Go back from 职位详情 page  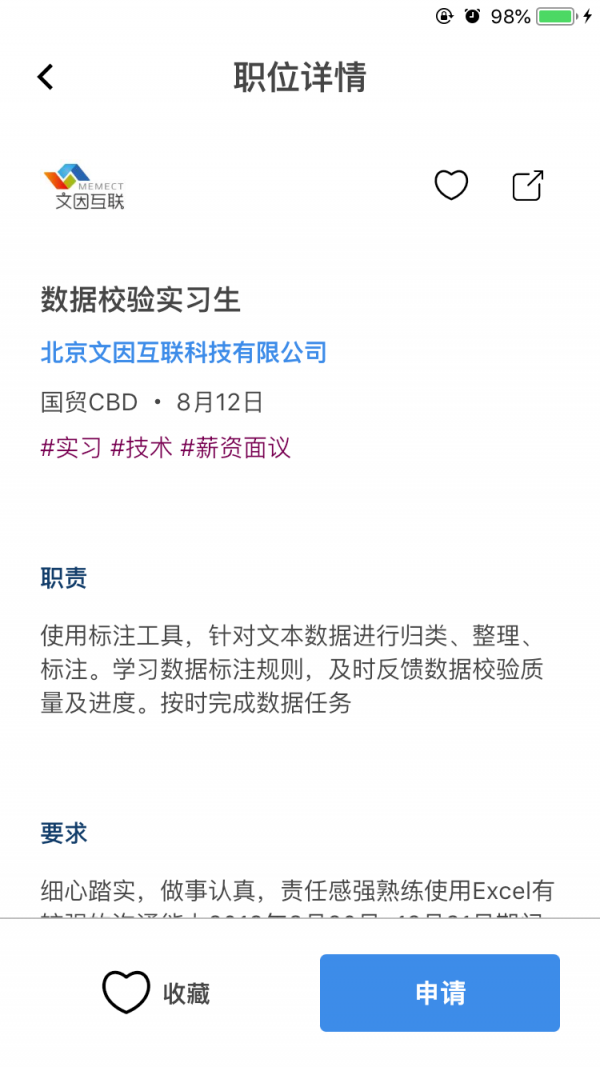(45, 77)
